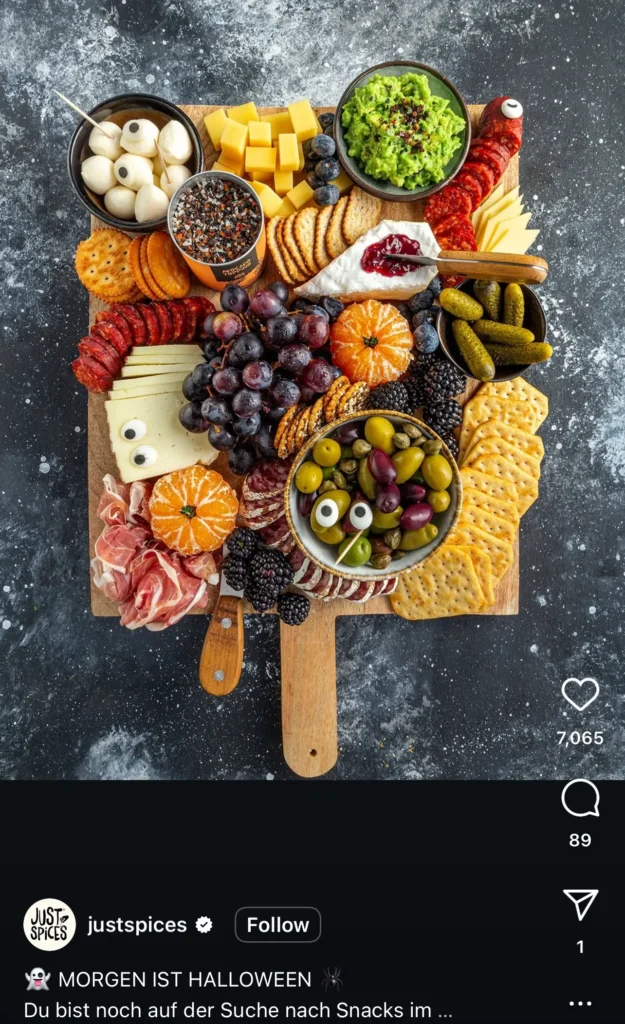Share this post via the paper plane icon
The image size is (625, 1024).
coord(580,904)
